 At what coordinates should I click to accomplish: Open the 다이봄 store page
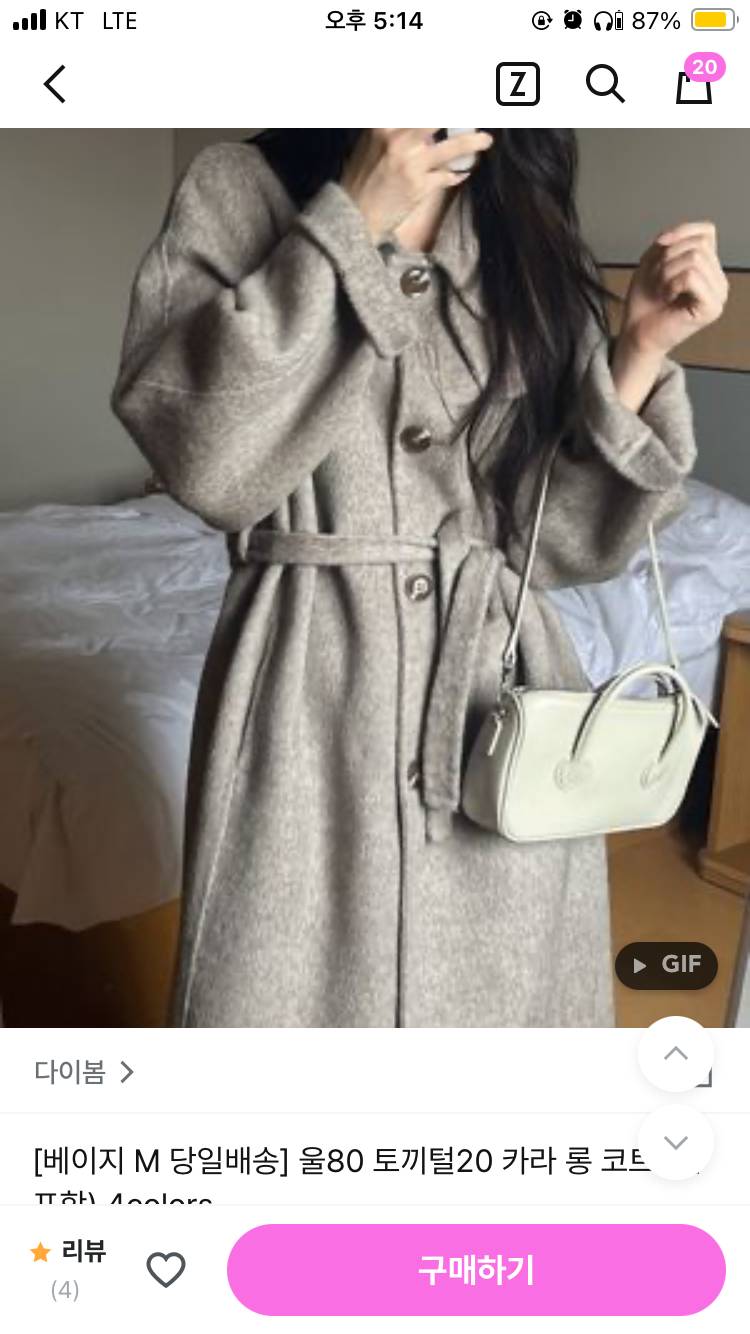point(83,1072)
